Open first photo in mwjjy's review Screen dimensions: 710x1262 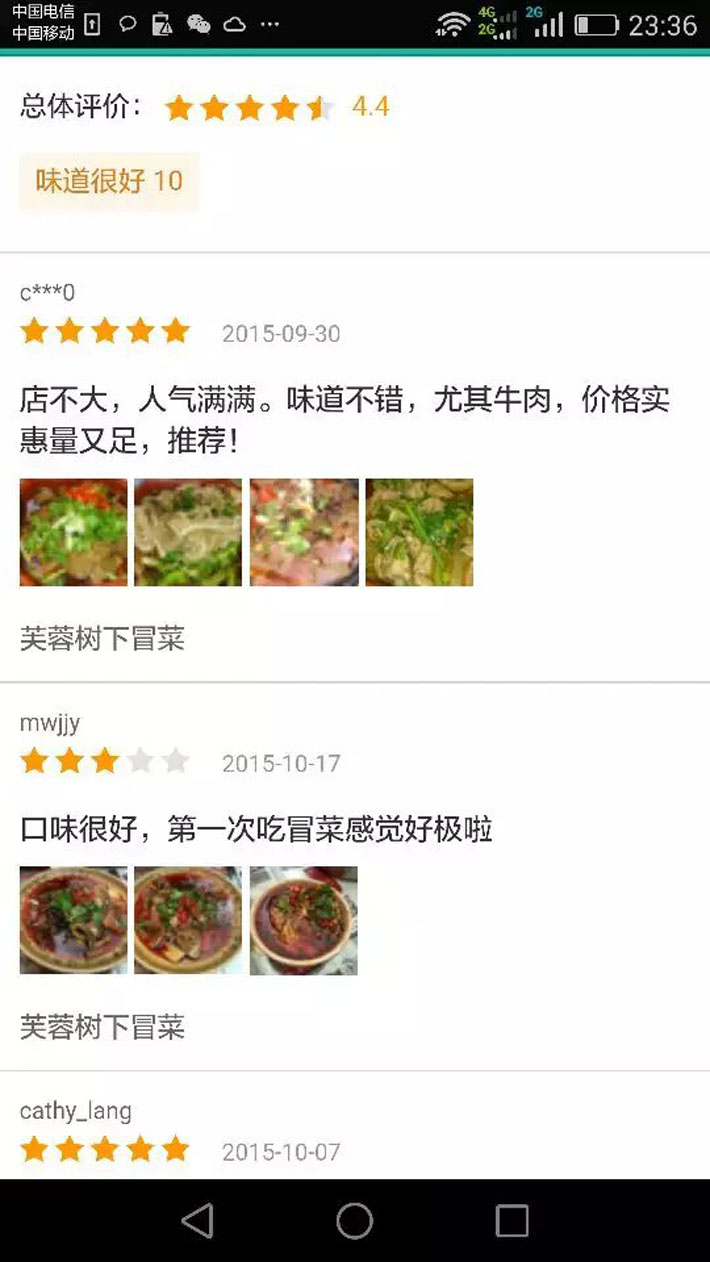pyautogui.click(x=74, y=920)
